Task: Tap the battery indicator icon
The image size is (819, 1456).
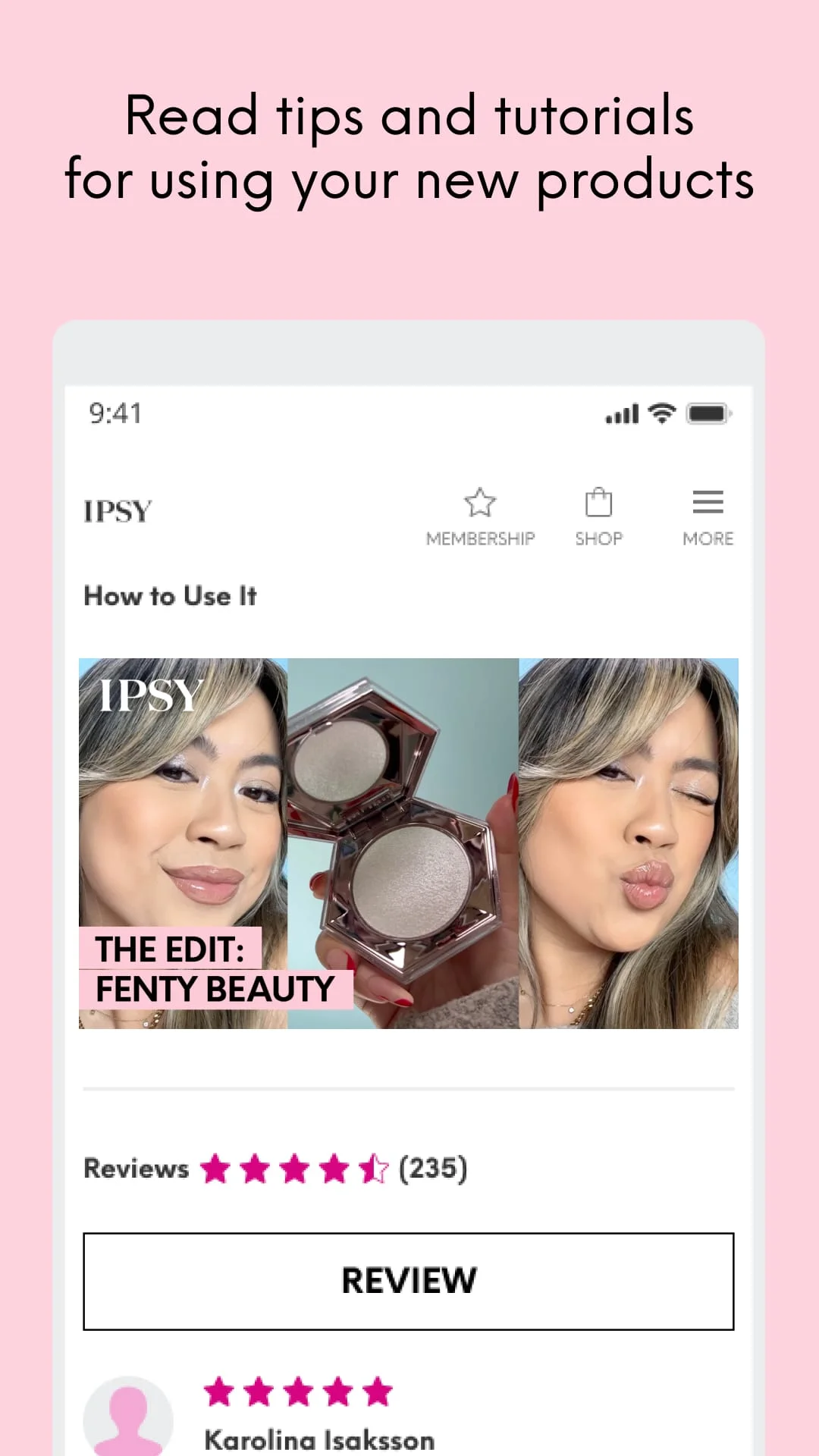Action: point(706,413)
